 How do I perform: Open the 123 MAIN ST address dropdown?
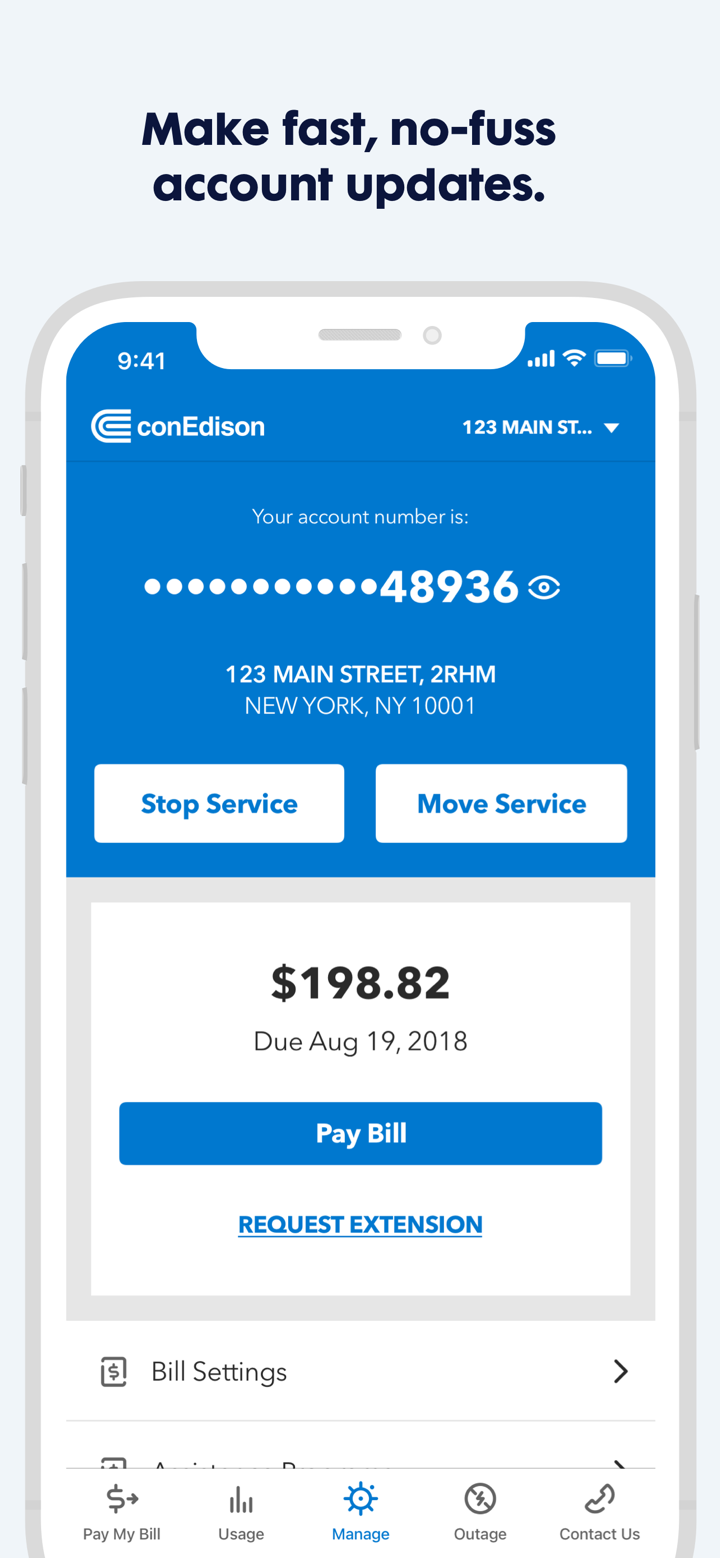pyautogui.click(x=541, y=426)
